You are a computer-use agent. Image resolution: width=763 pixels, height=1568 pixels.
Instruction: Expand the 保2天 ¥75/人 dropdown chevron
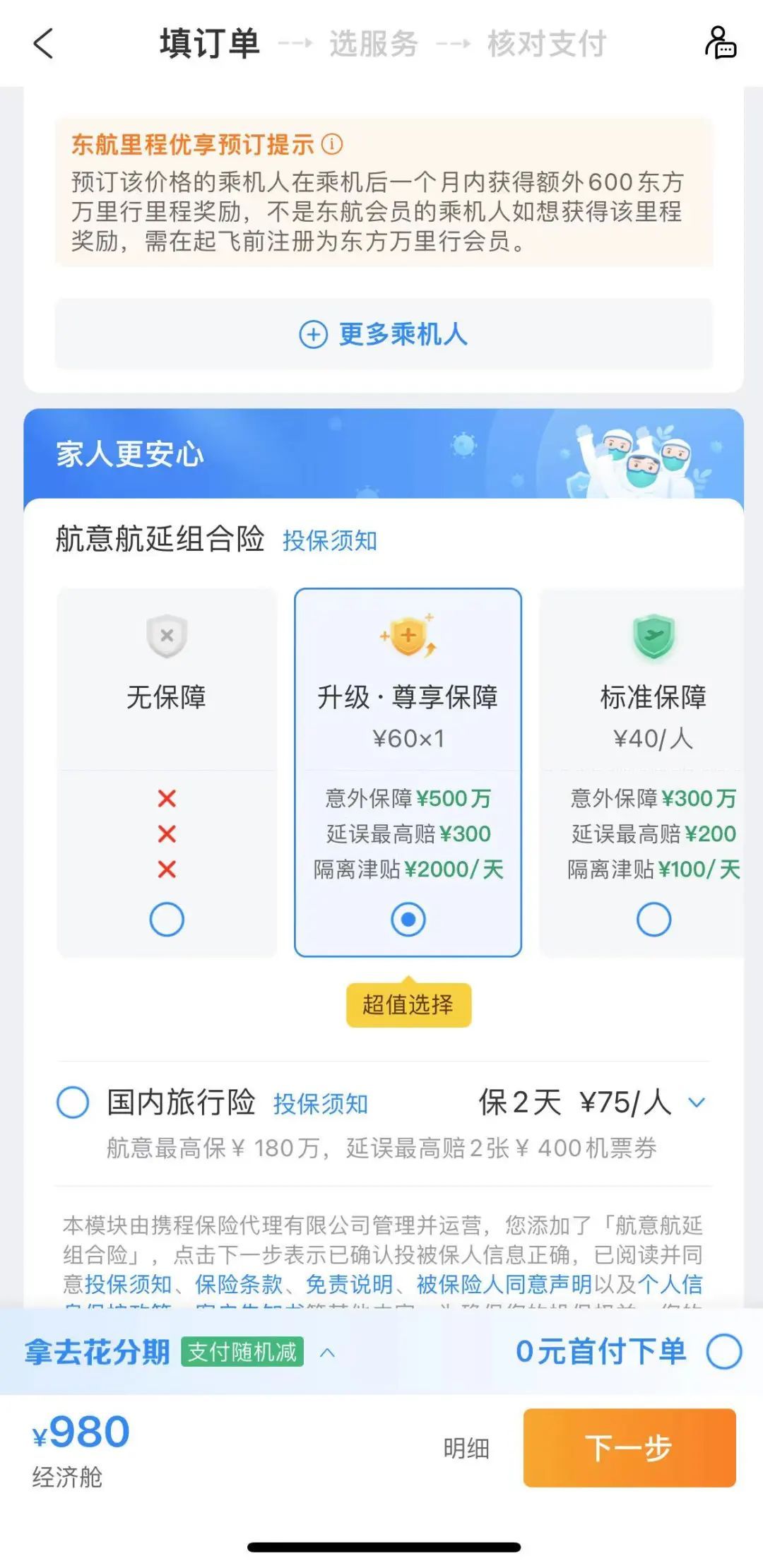point(697,1103)
